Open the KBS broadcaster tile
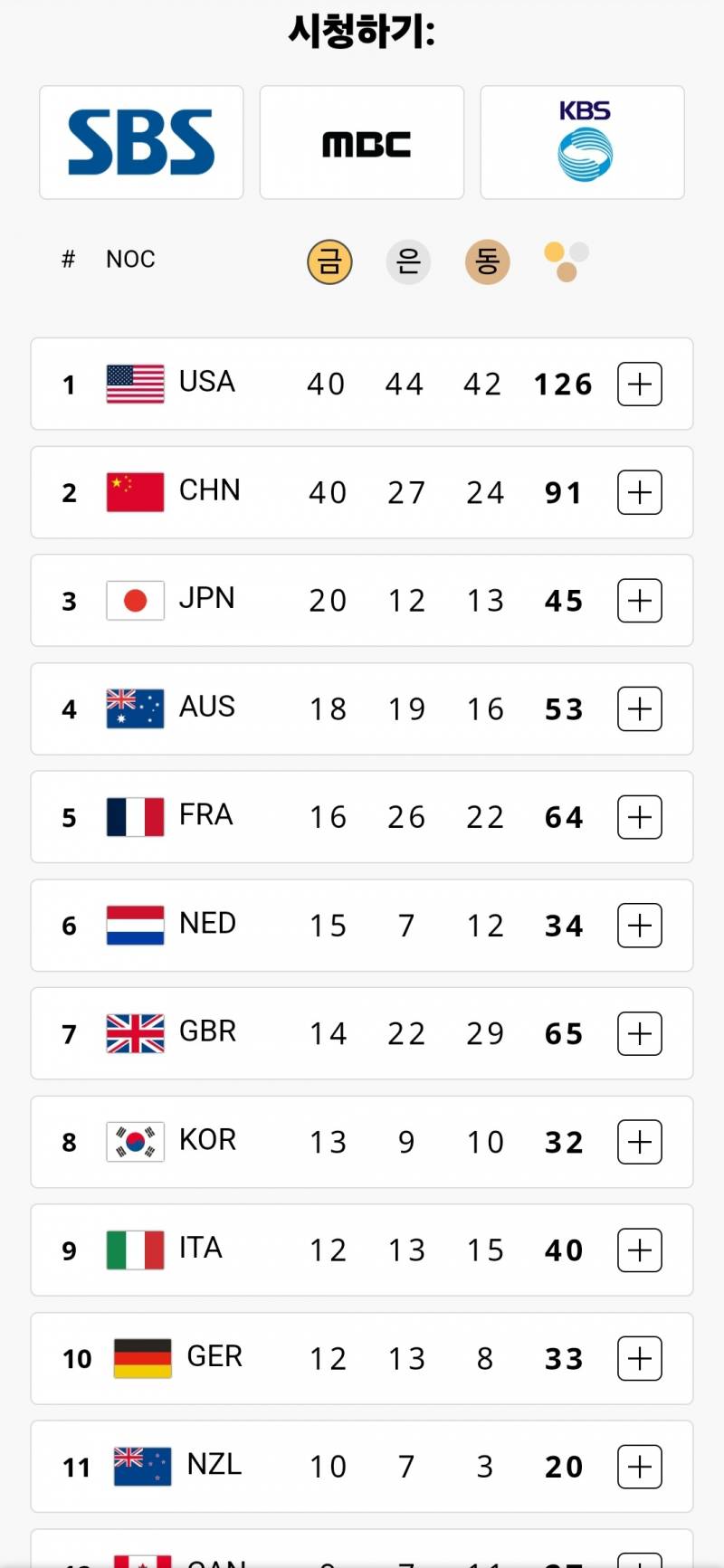The width and height of the screenshot is (724, 1568). [582, 142]
